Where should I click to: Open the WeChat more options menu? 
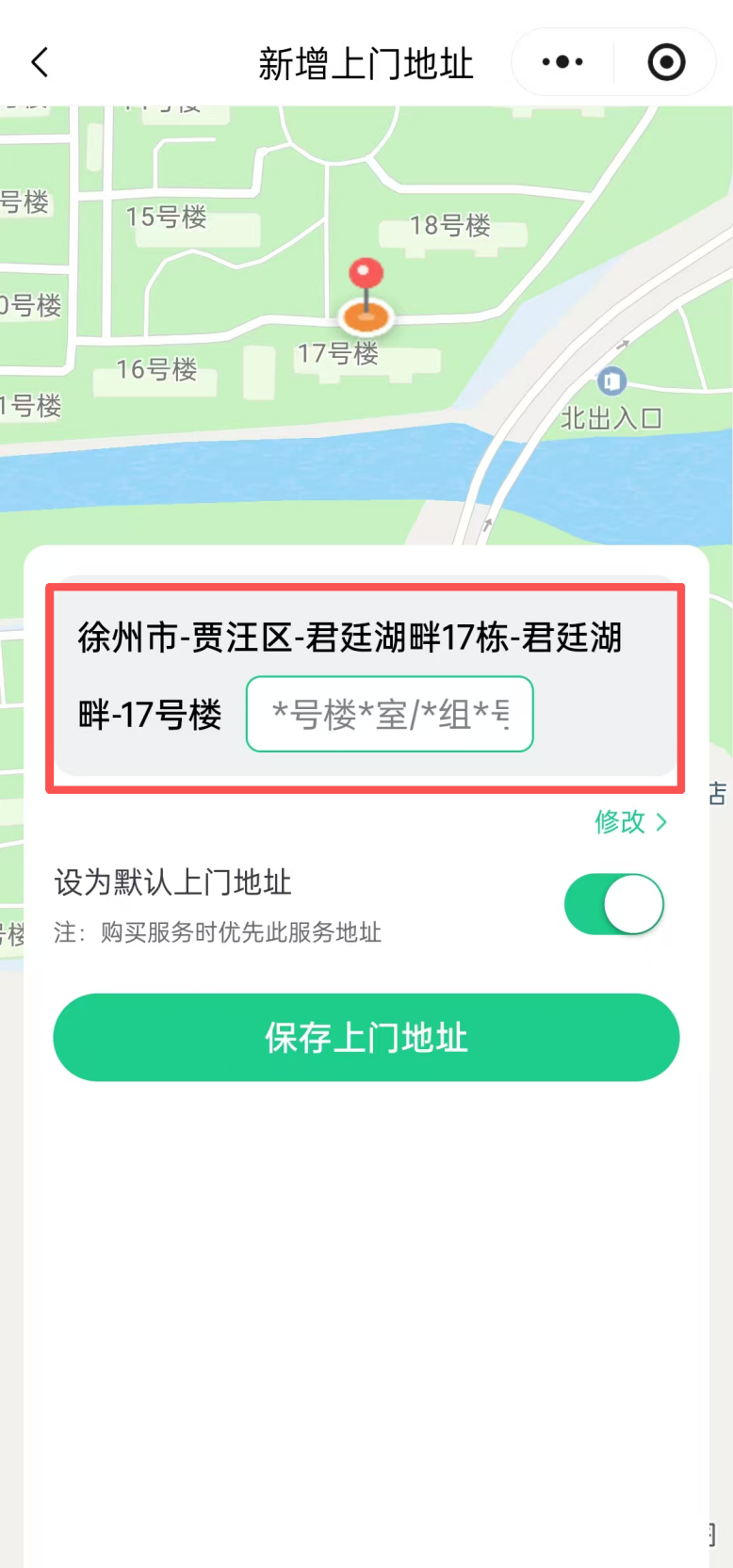[x=561, y=60]
